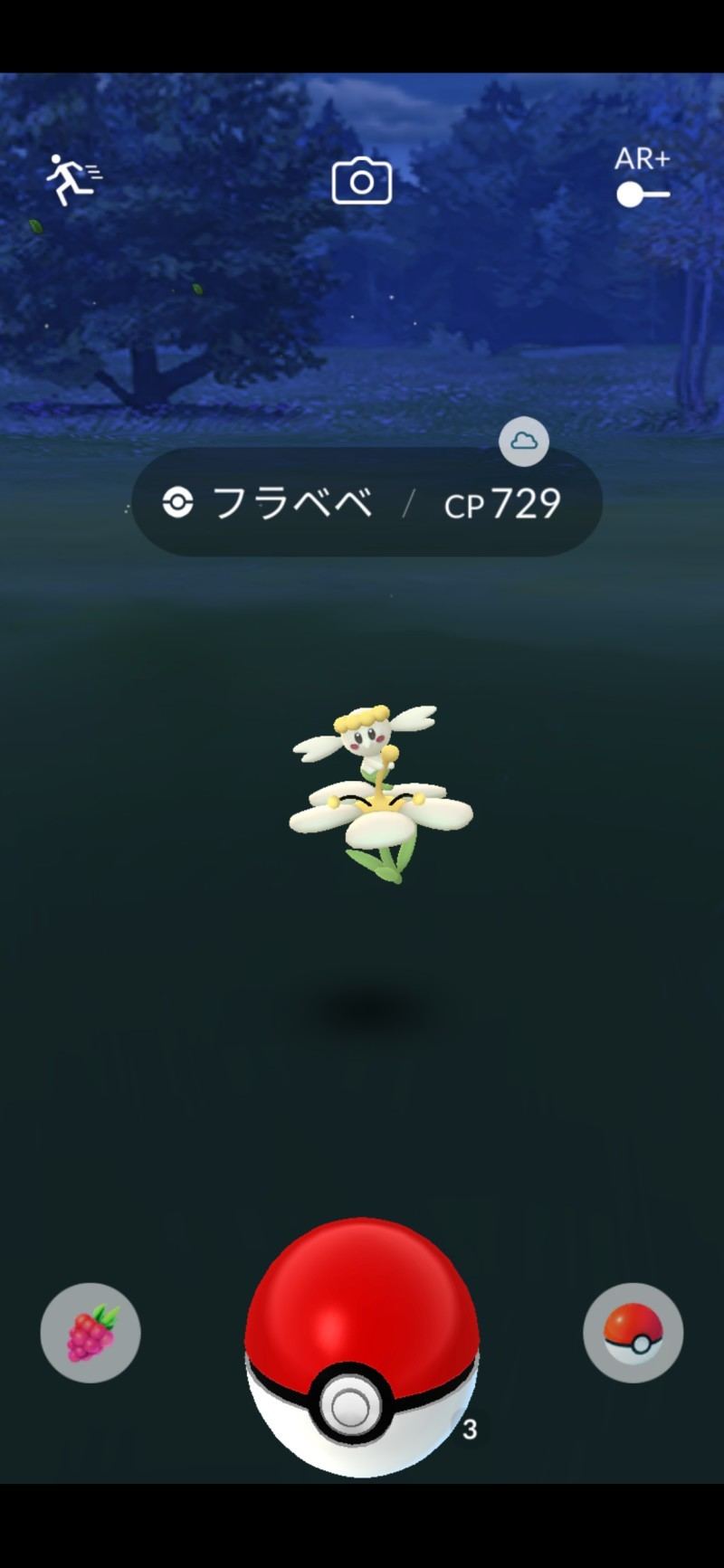
Task: Enable the AR+ mode toggle
Action: (x=643, y=194)
